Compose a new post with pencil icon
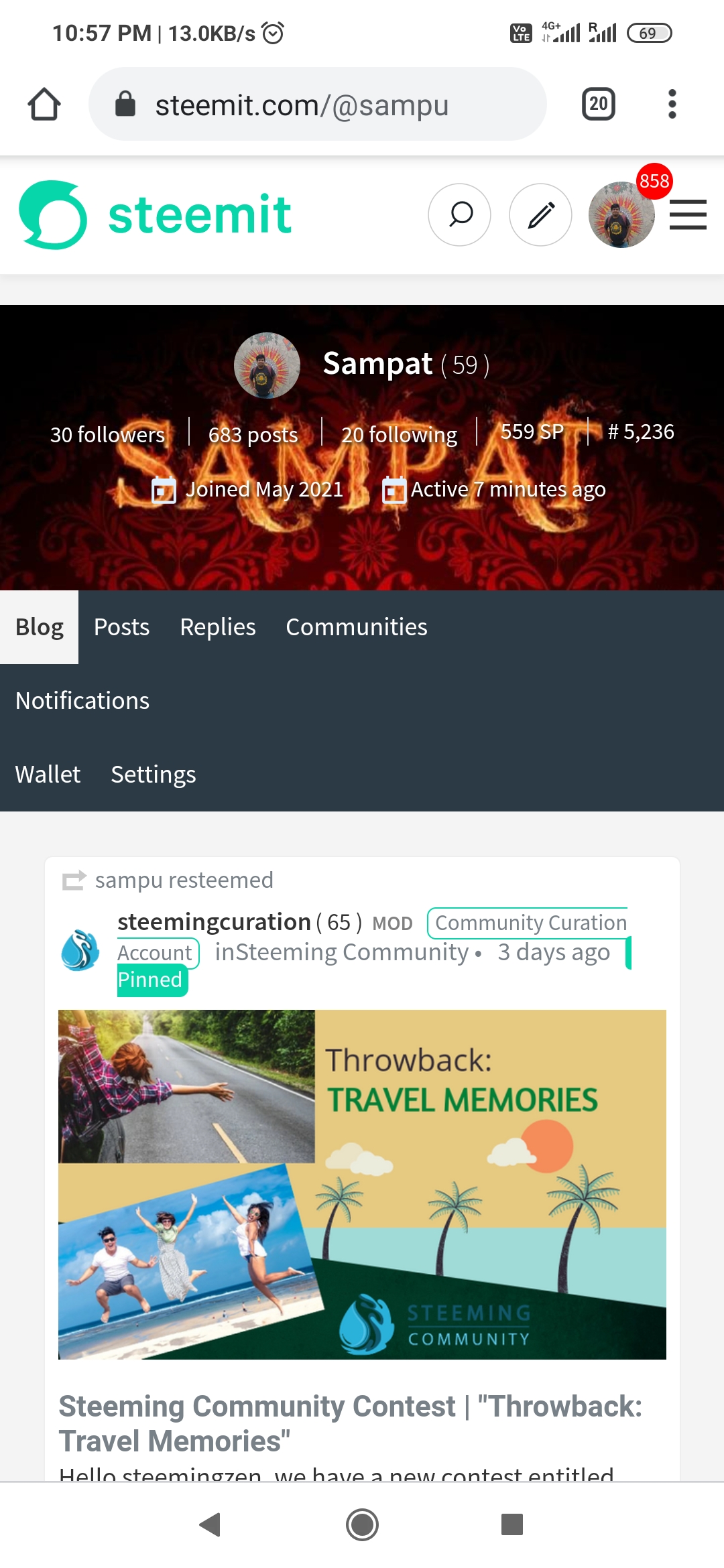Viewport: 724px width, 1568px height. (540, 215)
